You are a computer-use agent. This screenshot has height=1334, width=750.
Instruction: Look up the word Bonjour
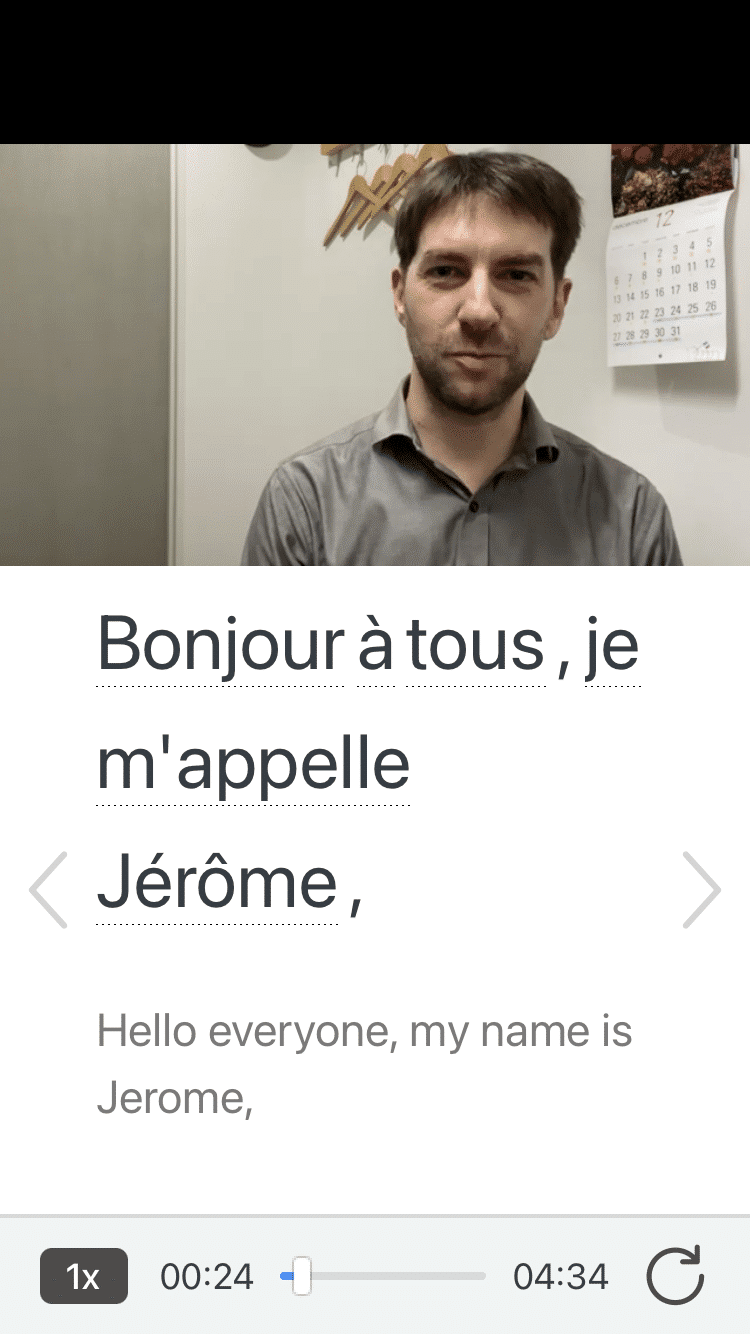220,646
